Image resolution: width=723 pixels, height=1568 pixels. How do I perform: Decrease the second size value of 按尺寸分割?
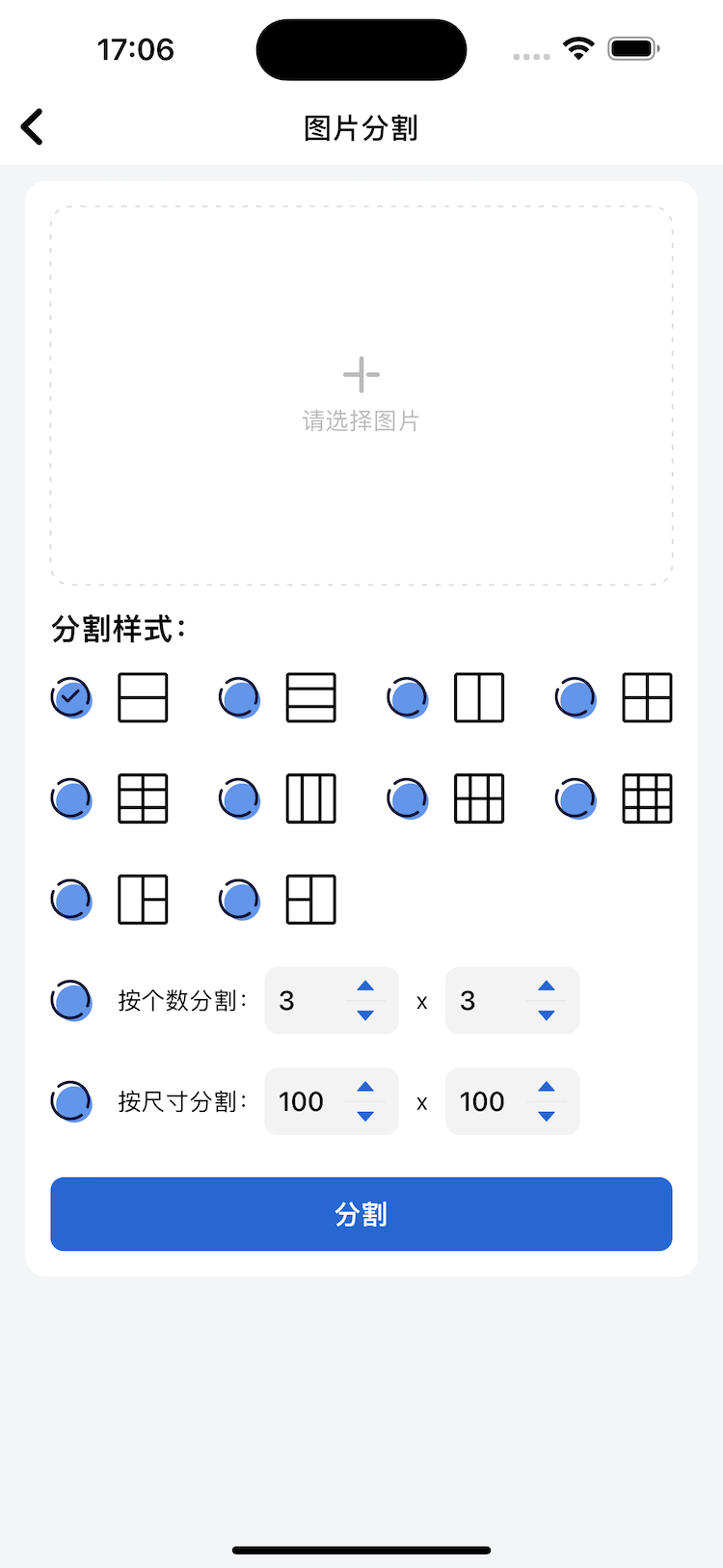click(547, 1117)
